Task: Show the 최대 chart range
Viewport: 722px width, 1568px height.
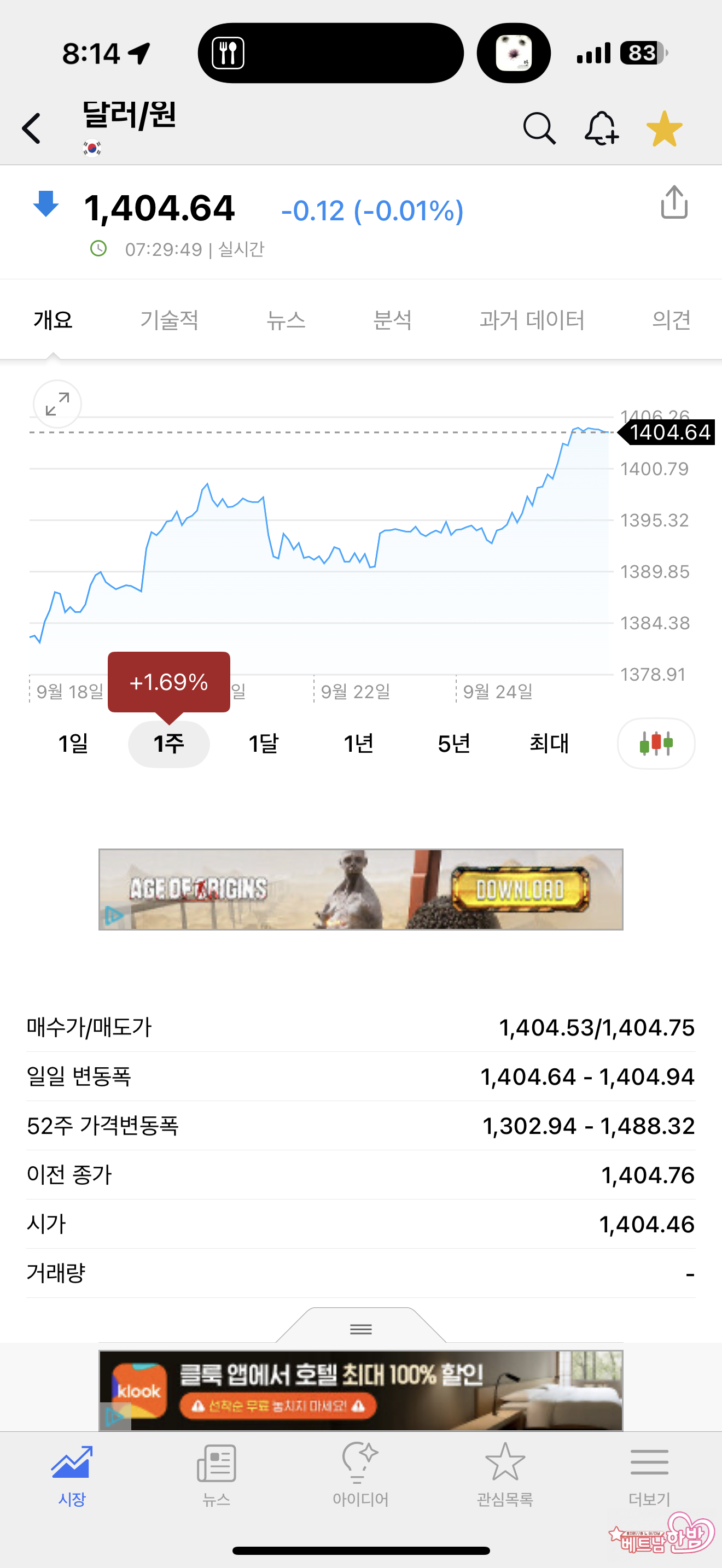Action: click(549, 743)
